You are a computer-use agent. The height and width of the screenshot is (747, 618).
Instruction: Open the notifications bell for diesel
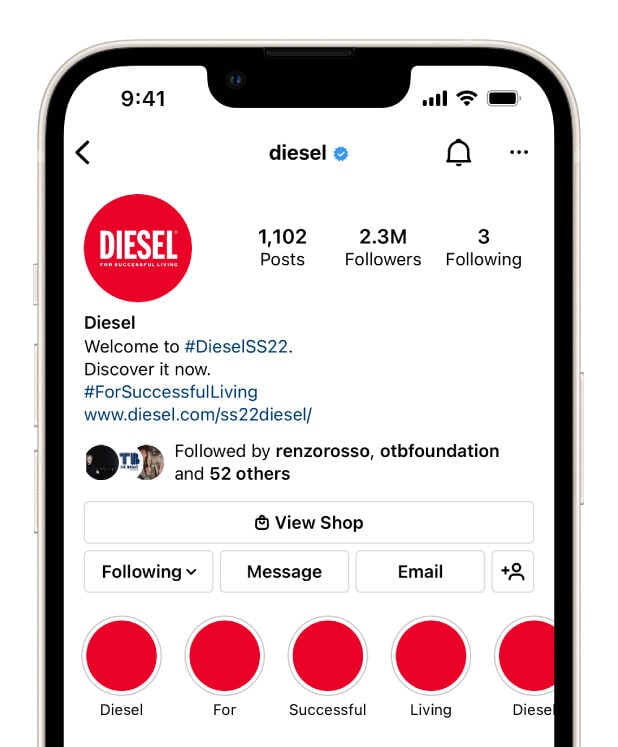[x=458, y=152]
